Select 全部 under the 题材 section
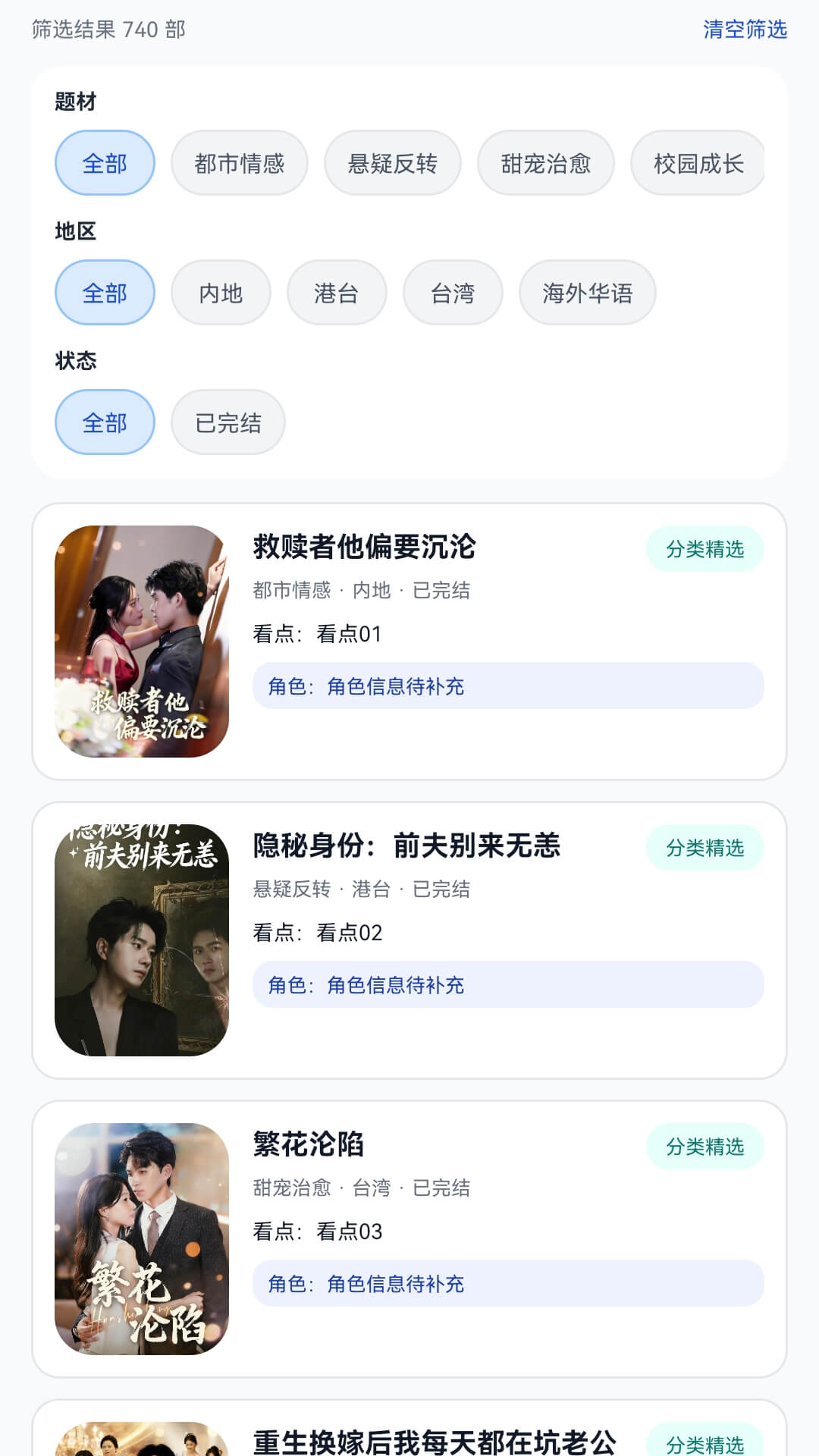 point(105,162)
